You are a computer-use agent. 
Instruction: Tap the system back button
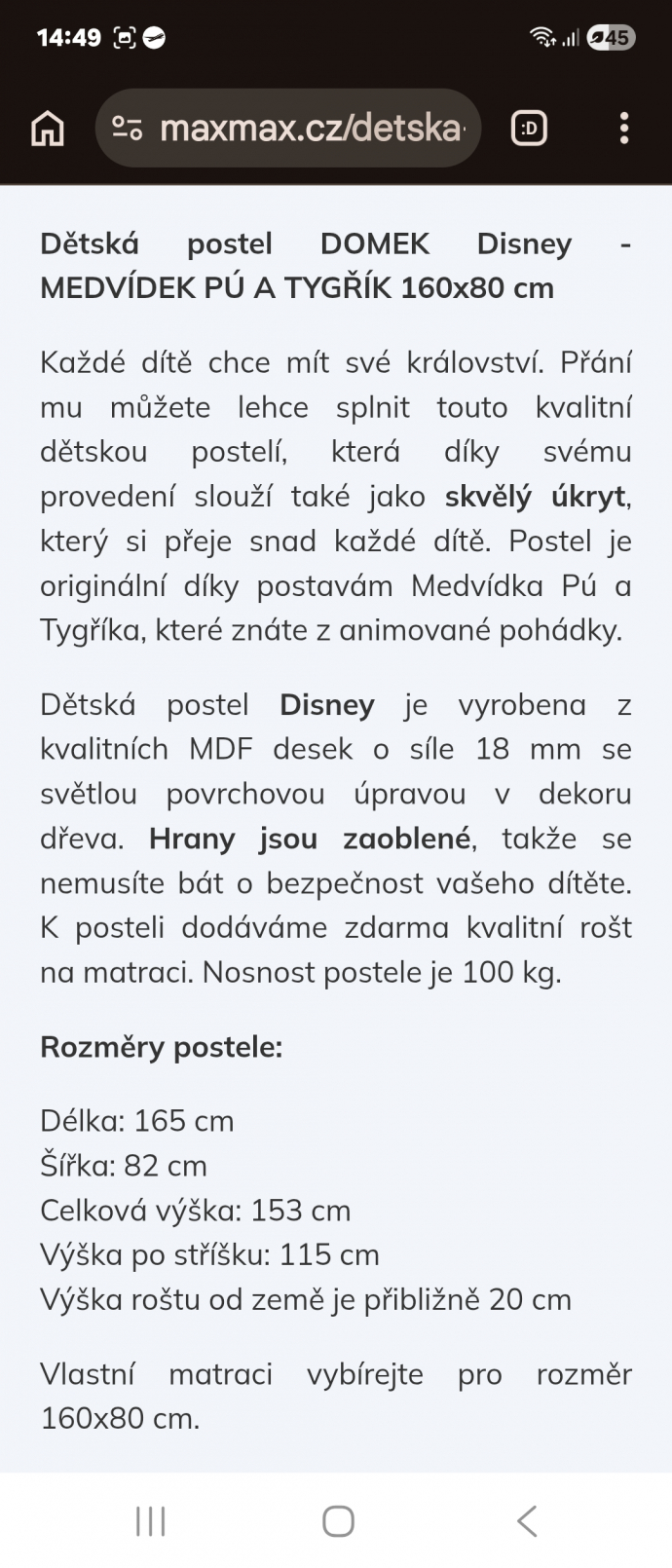(527, 1520)
